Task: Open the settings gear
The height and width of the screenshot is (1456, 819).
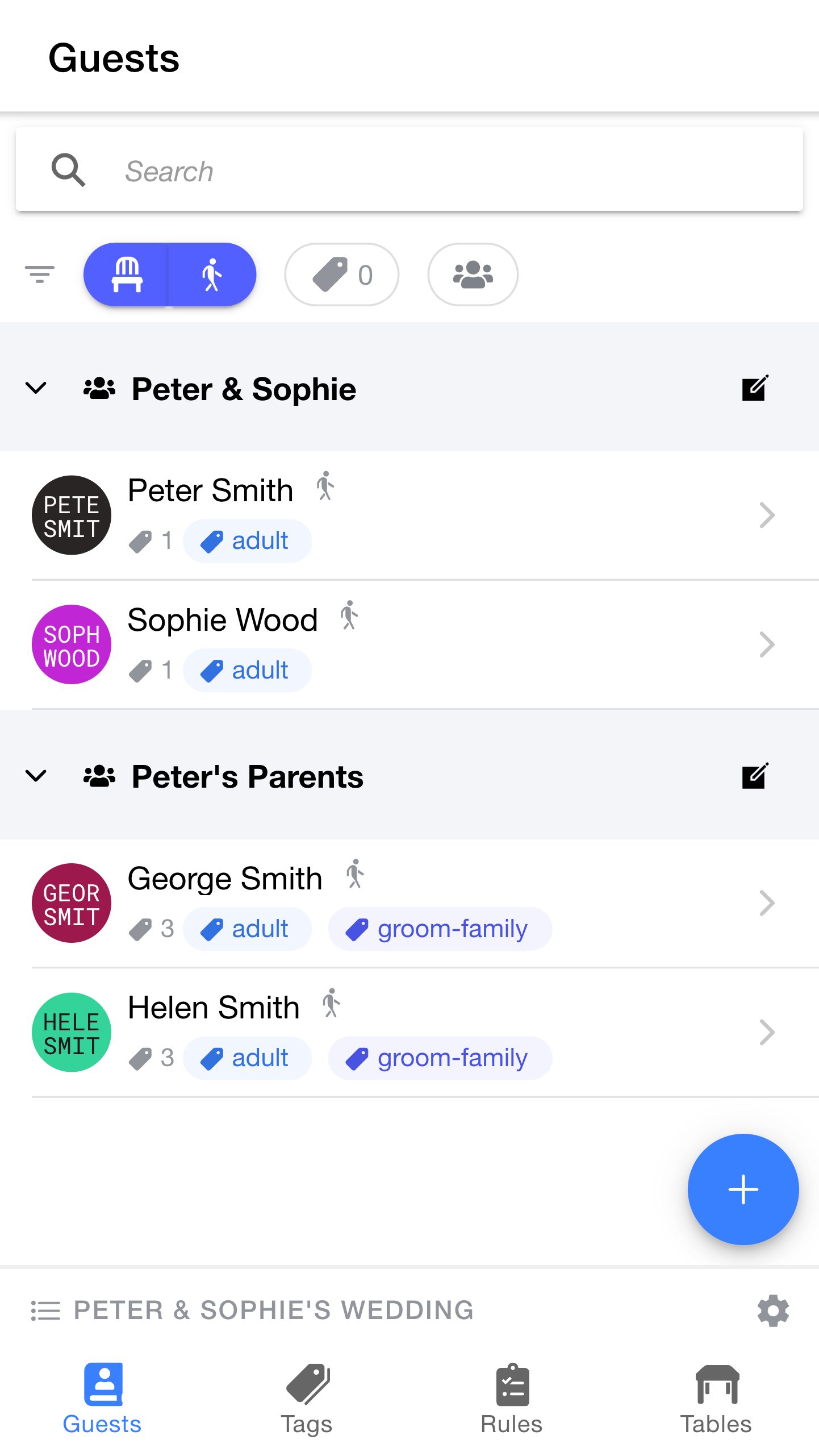Action: click(773, 1311)
